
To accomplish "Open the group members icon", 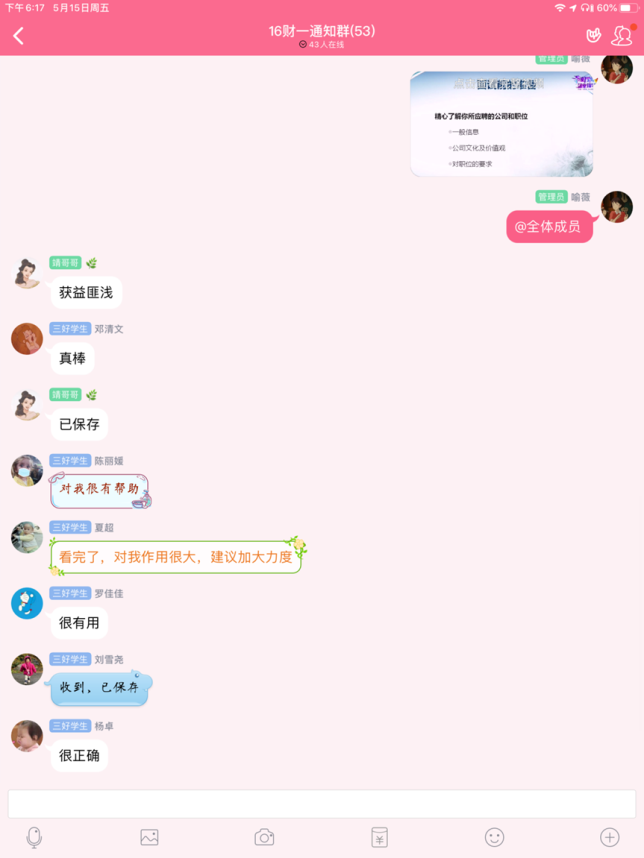I will [622, 36].
